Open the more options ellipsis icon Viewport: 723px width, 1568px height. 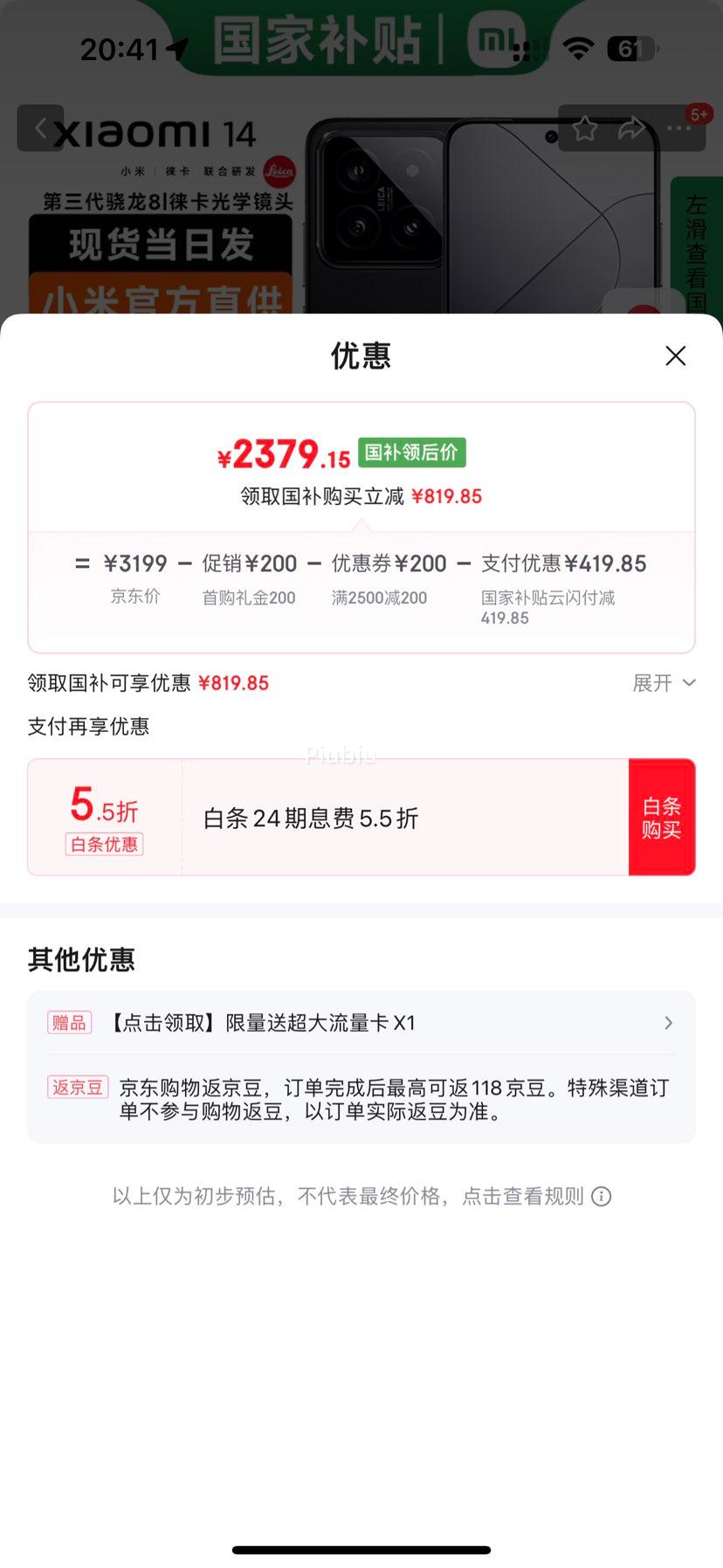pos(678,128)
